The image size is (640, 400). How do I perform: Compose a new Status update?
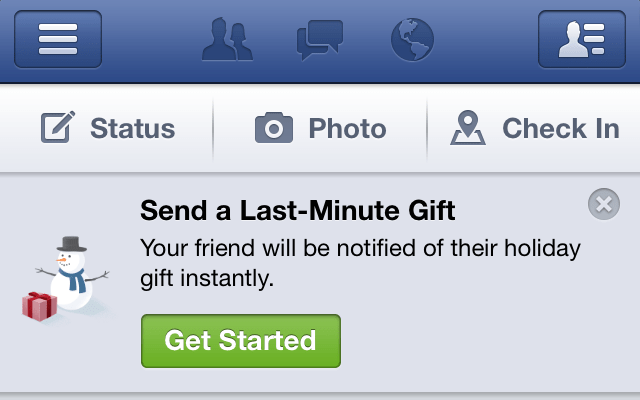point(107,128)
